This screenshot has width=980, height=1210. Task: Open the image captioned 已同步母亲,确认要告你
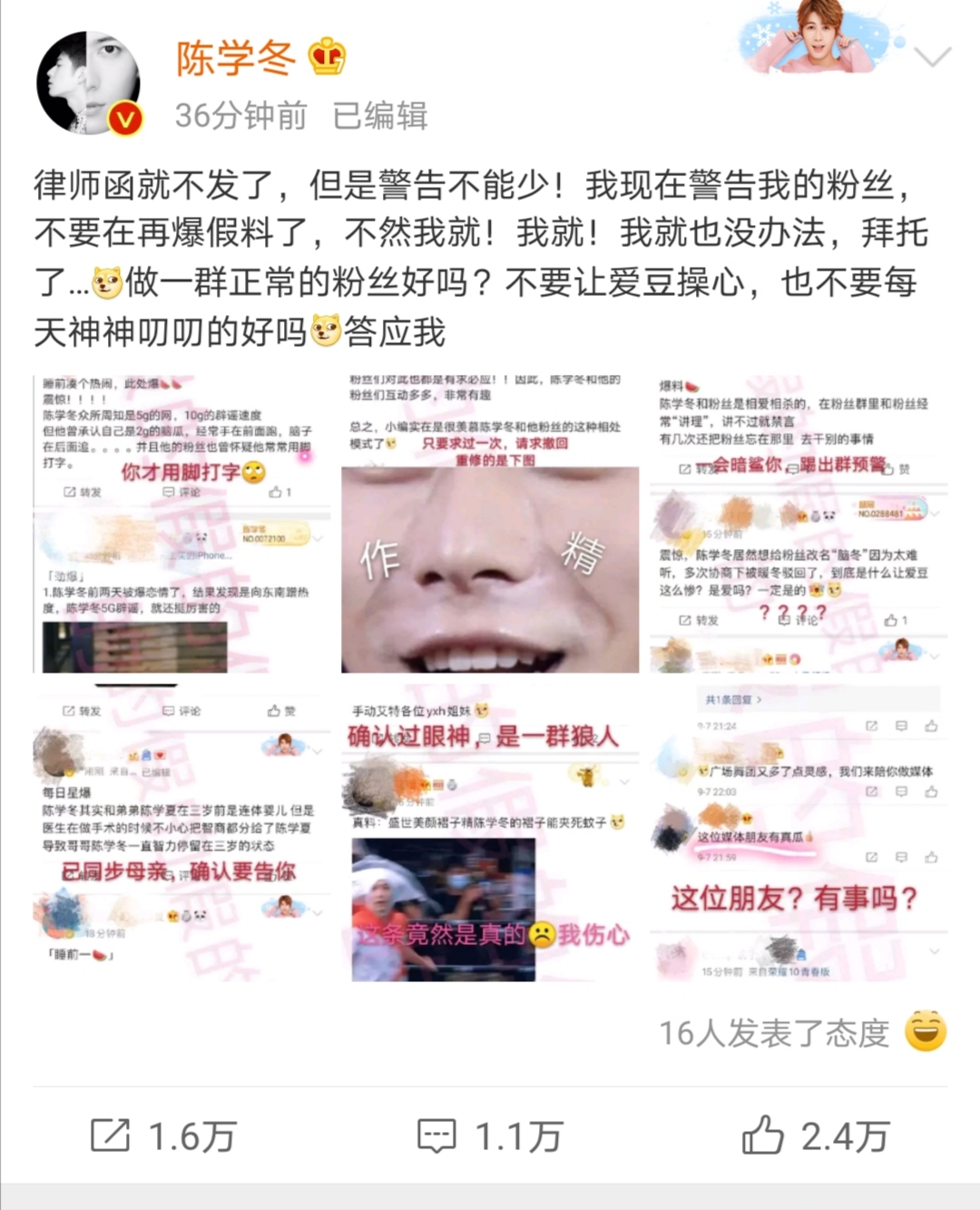181,833
